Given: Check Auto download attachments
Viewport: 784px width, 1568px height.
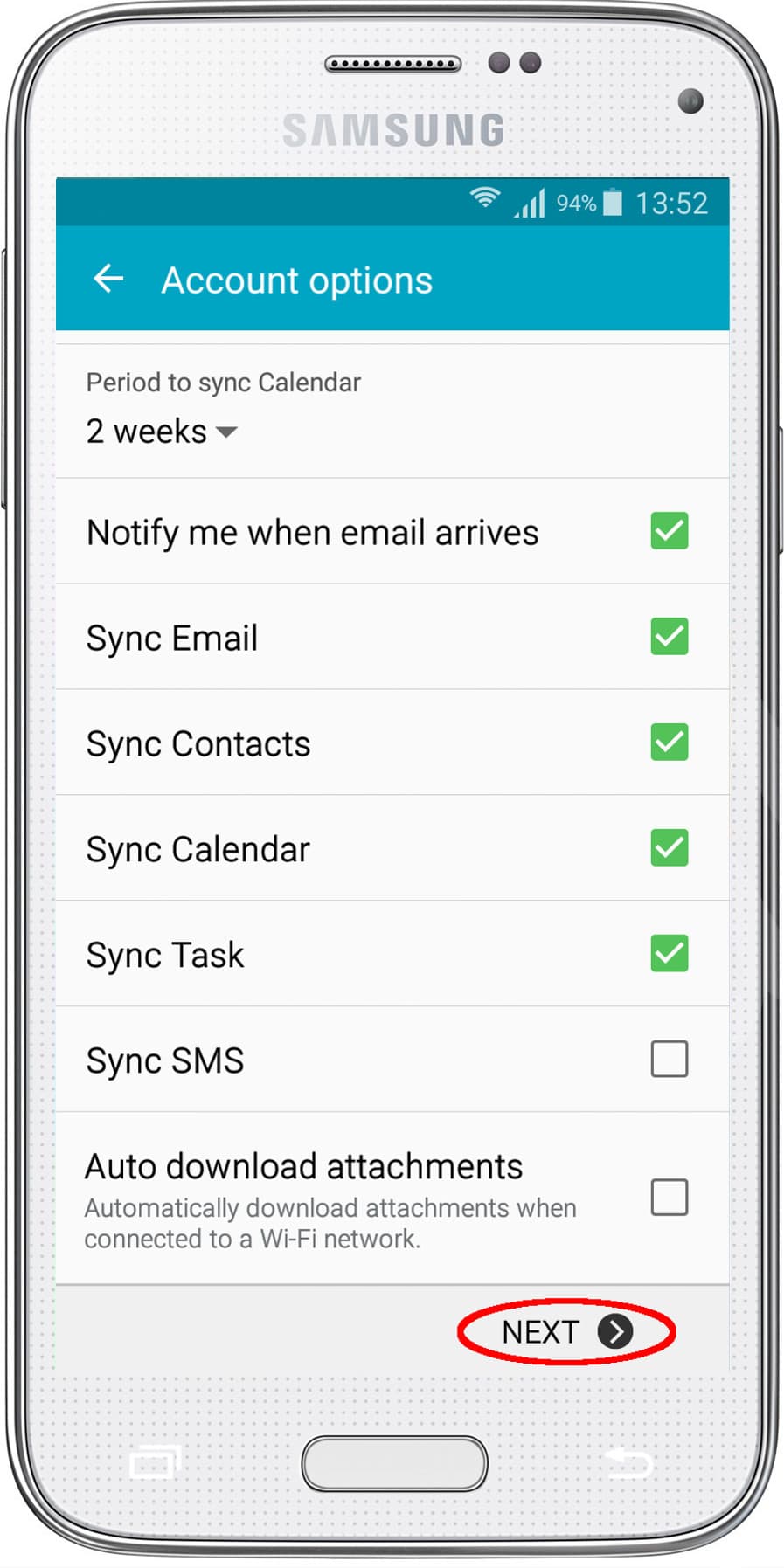Looking at the screenshot, I should click(669, 1198).
